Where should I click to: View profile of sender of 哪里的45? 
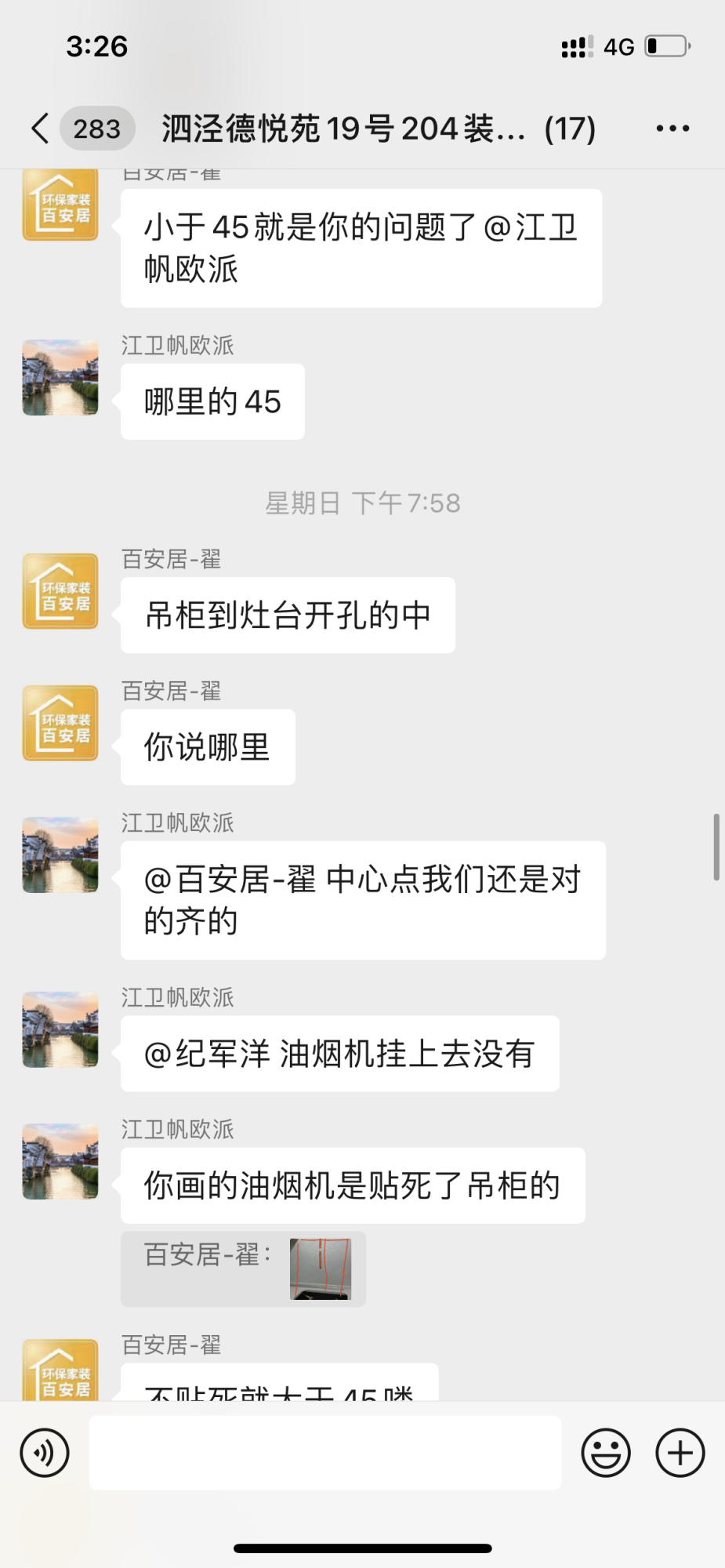coord(60,377)
